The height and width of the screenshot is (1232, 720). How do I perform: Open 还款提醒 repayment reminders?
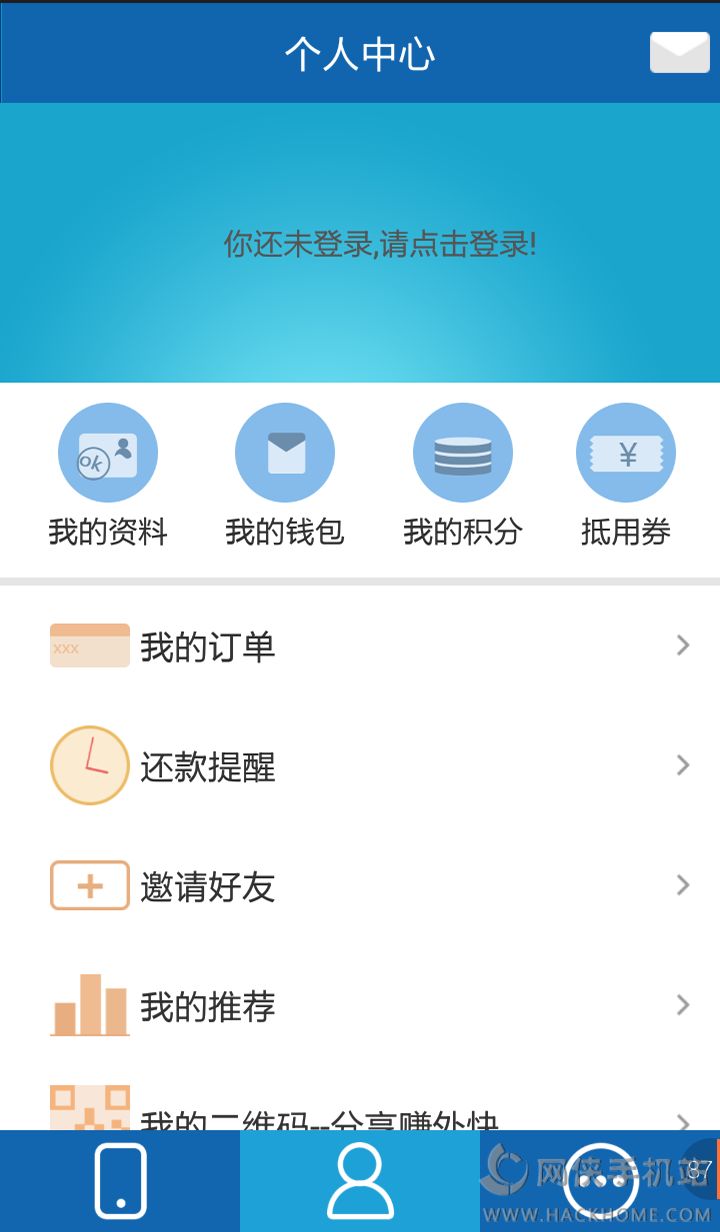(x=360, y=767)
